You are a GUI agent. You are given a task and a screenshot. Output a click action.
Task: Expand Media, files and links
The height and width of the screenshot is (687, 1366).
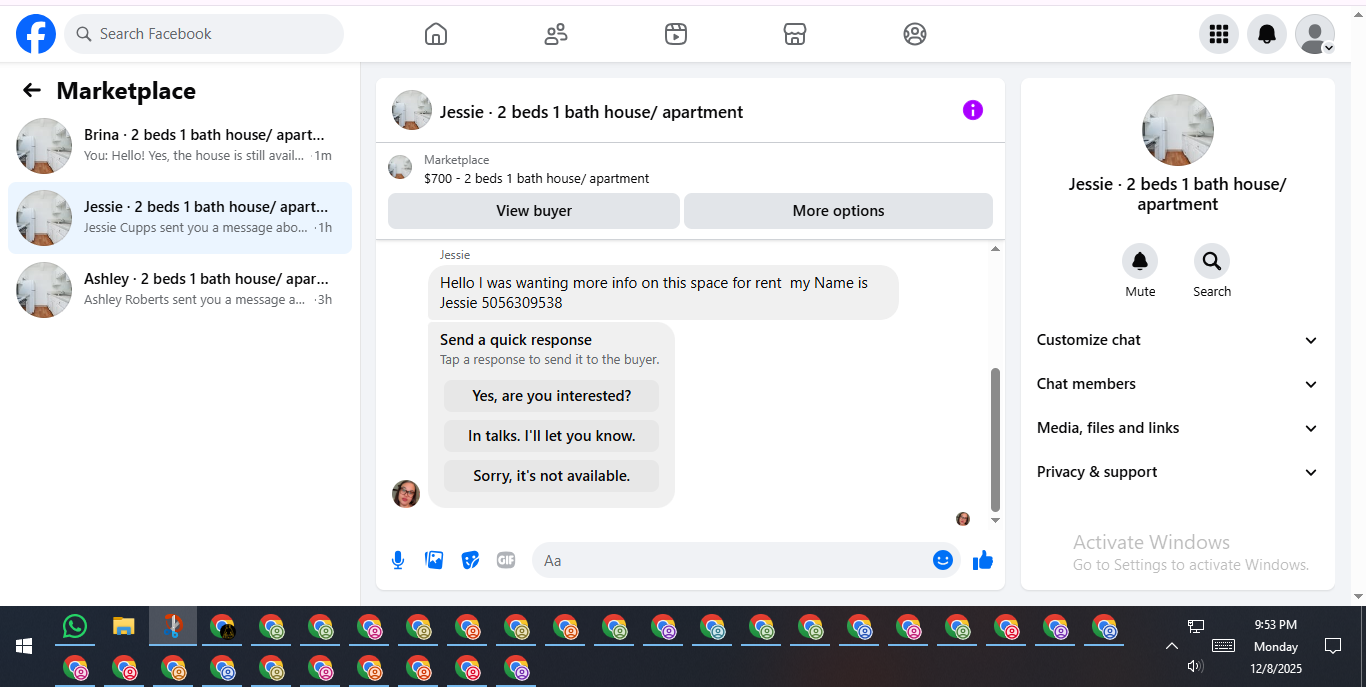click(x=1178, y=428)
